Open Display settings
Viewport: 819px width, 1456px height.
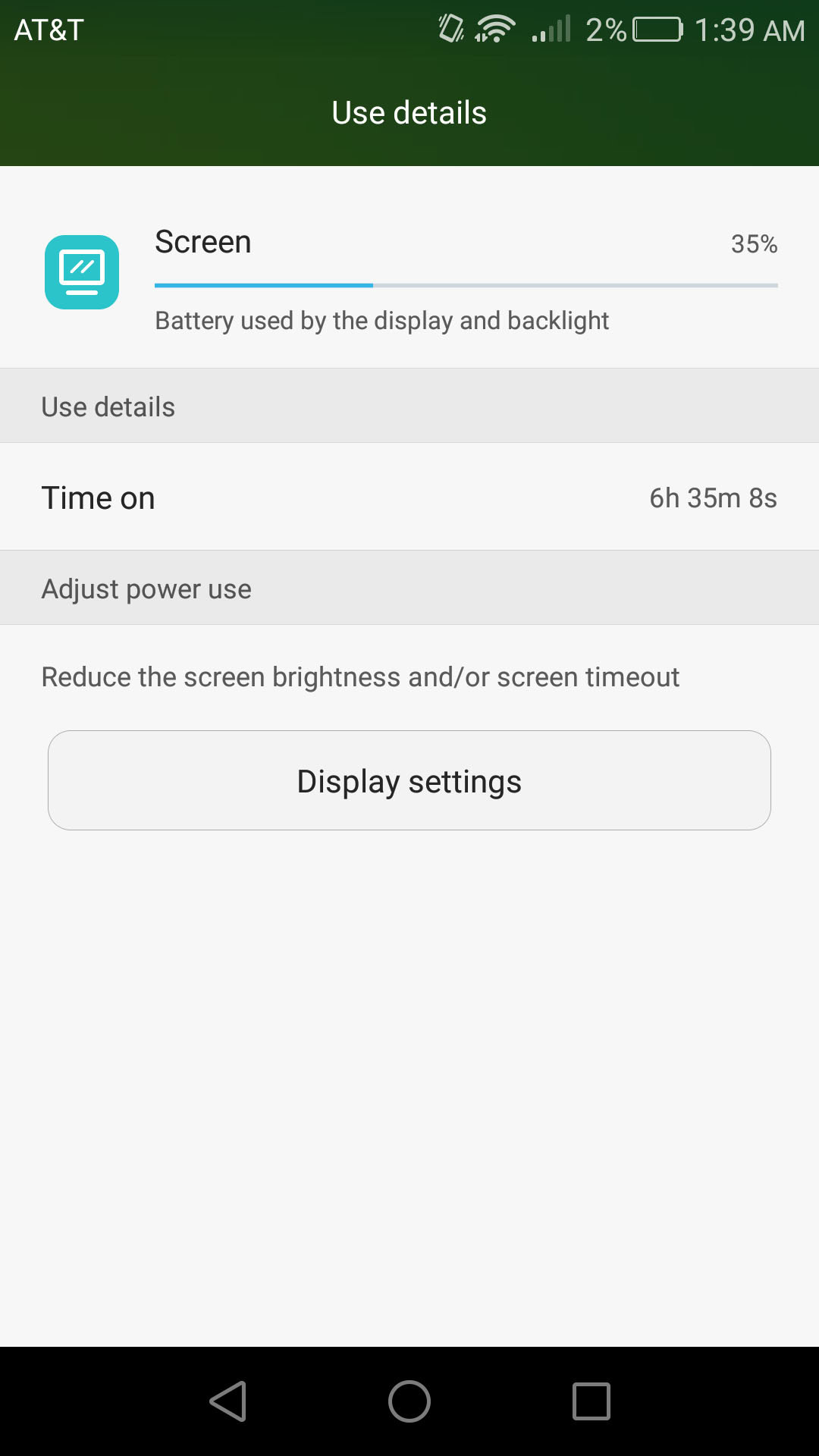coord(409,780)
